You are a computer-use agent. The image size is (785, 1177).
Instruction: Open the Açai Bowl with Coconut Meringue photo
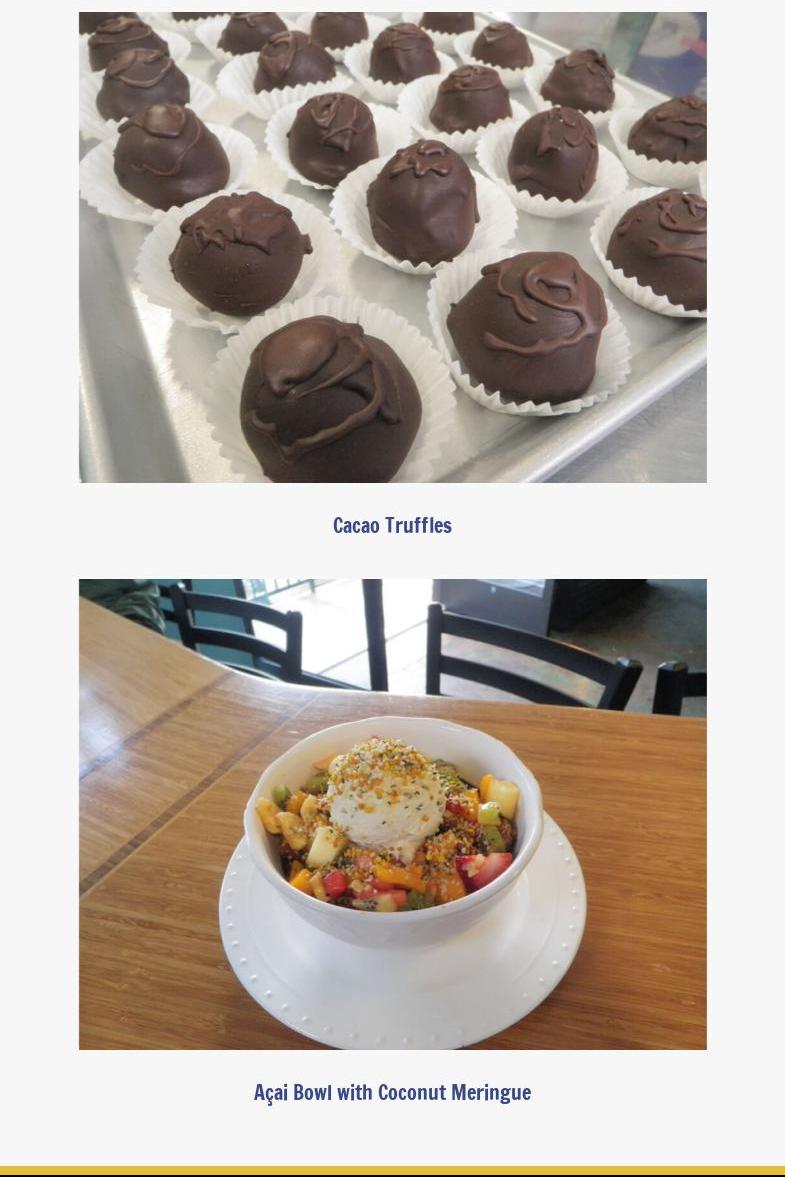click(x=392, y=813)
